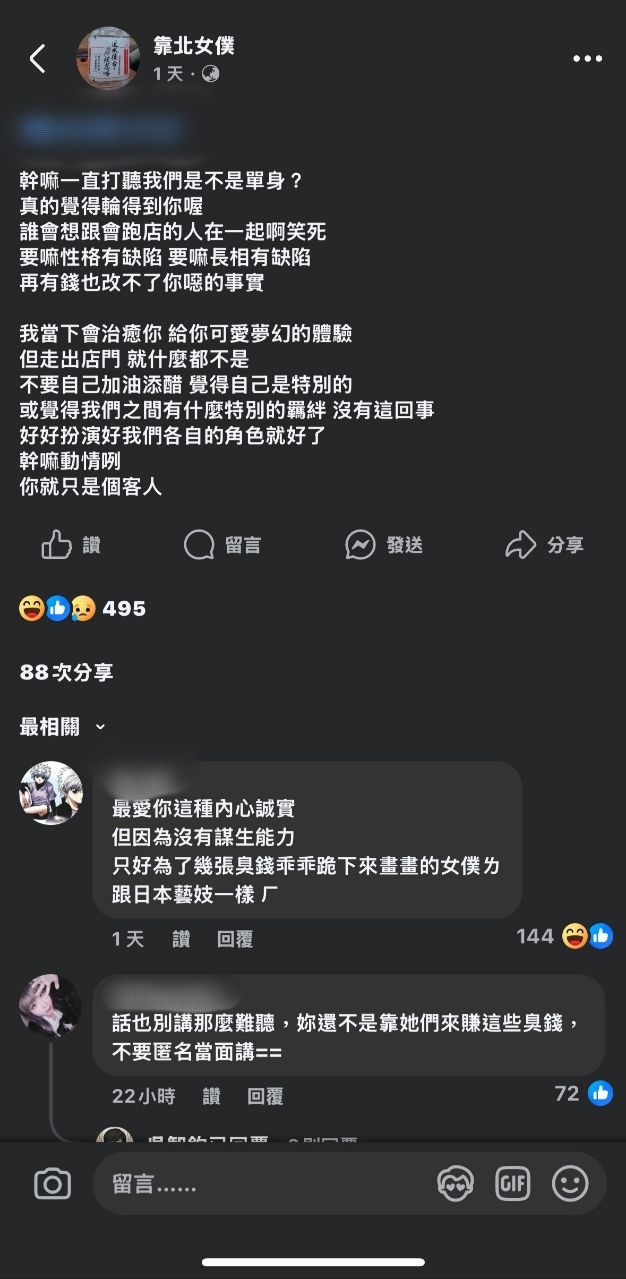Open the emoji smiley picker
The height and width of the screenshot is (1279, 626).
[x=571, y=1184]
